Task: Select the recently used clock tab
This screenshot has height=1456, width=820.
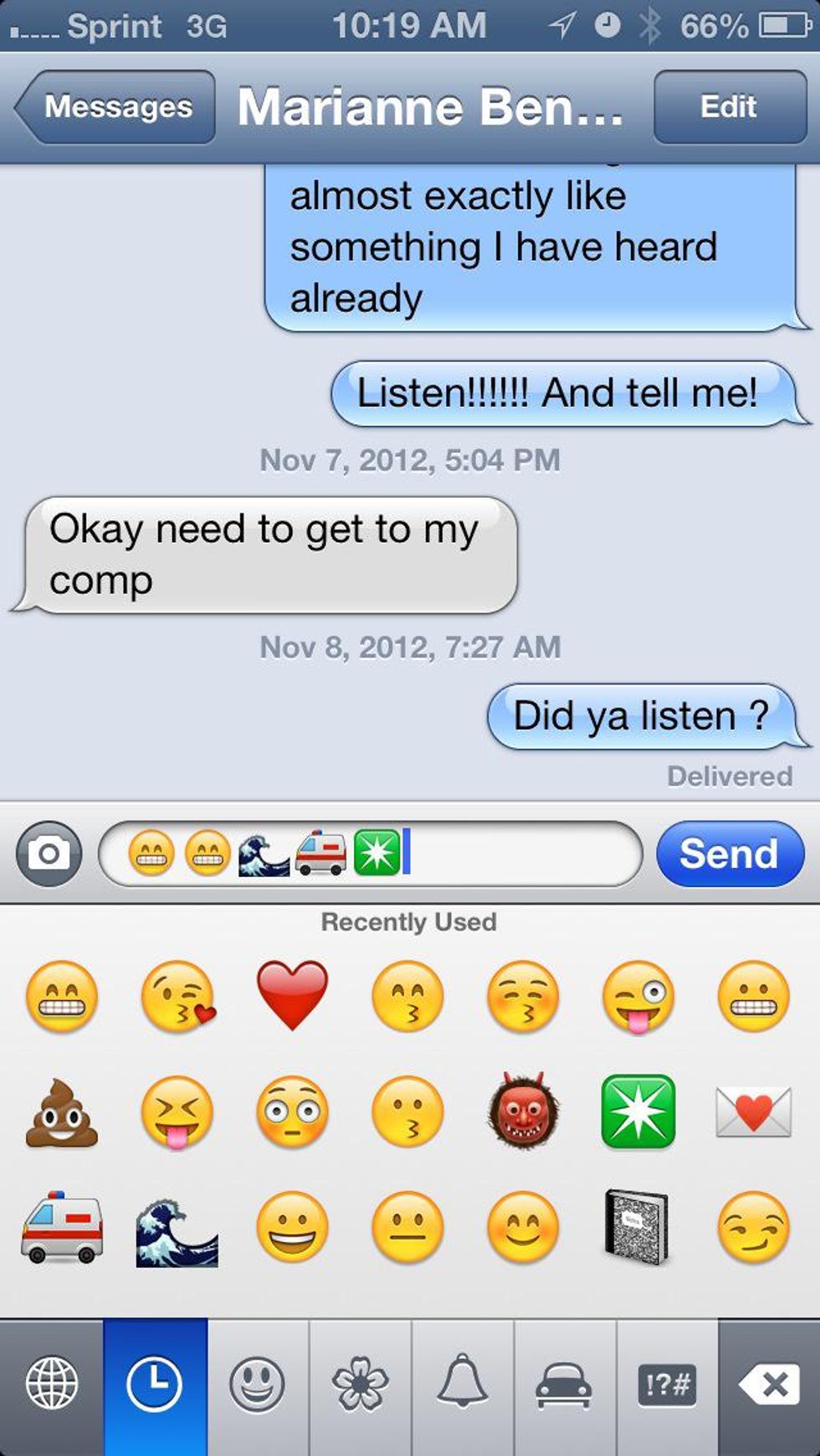Action: pos(155,1384)
